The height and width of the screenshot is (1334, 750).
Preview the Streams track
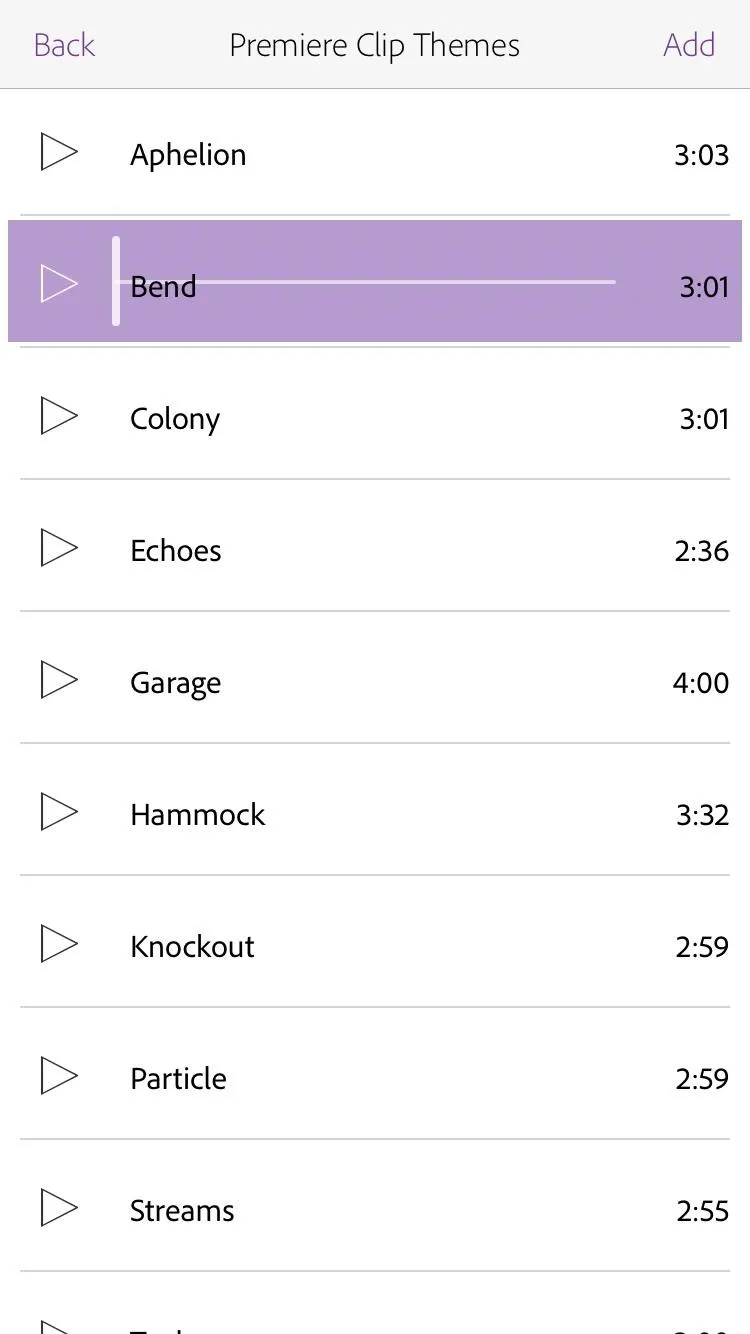point(59,1208)
